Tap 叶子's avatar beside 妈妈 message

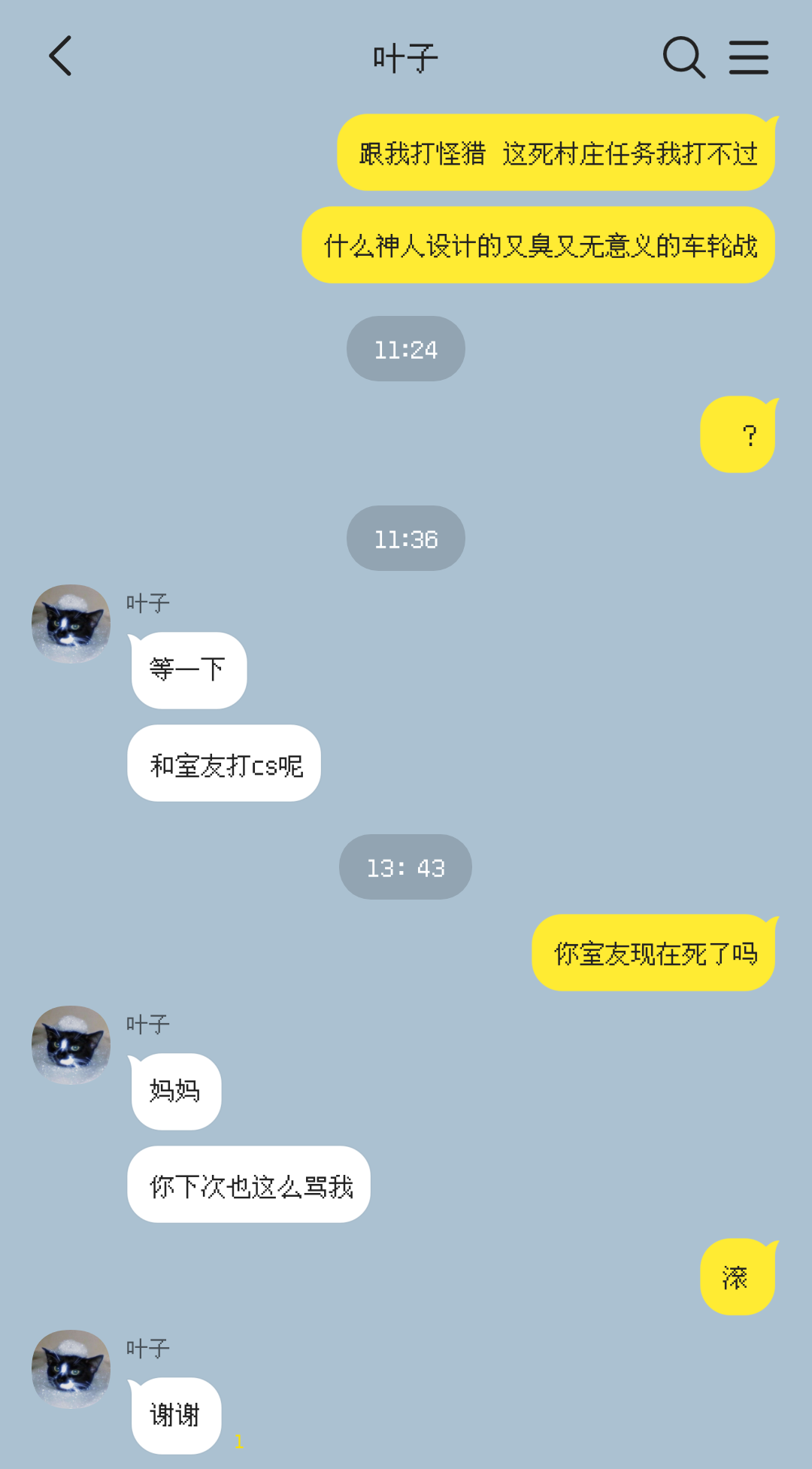click(71, 1045)
